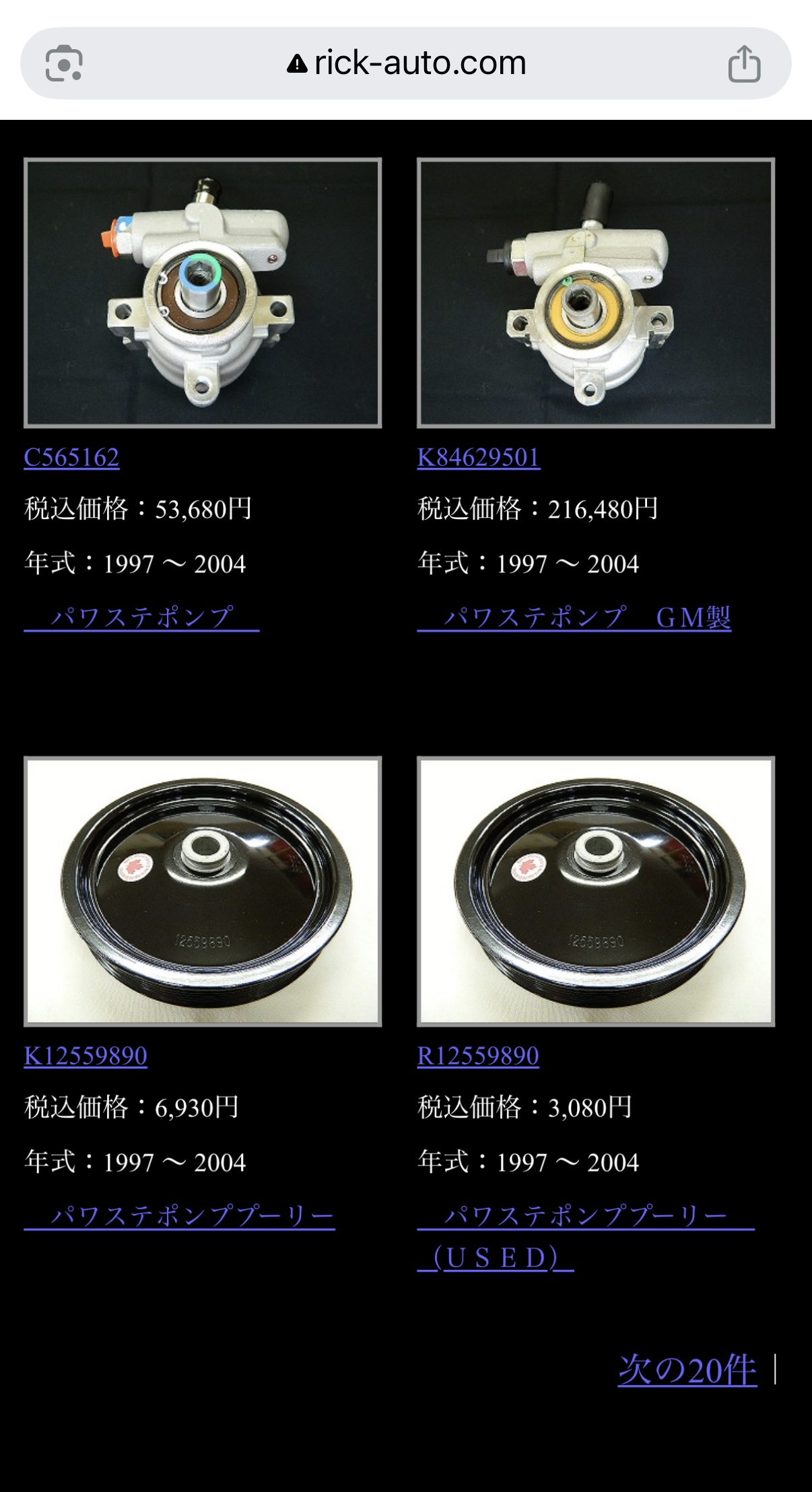The height and width of the screenshot is (1492, 812).
Task: Open the パワステポンプ GM製 link
Action: coord(574,617)
